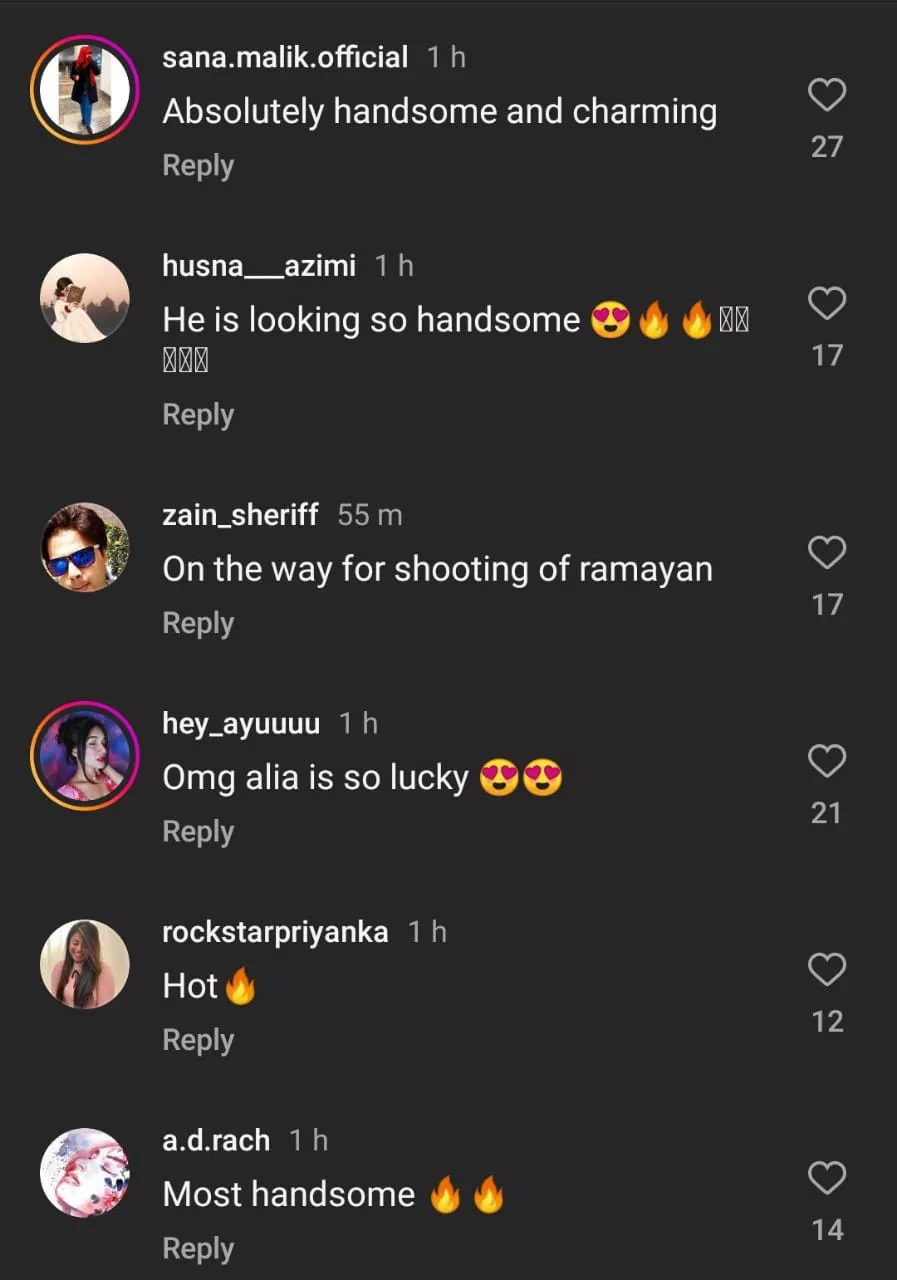Image resolution: width=897 pixels, height=1280 pixels.
Task: Reply to sana.malik.official's comment
Action: (198, 166)
